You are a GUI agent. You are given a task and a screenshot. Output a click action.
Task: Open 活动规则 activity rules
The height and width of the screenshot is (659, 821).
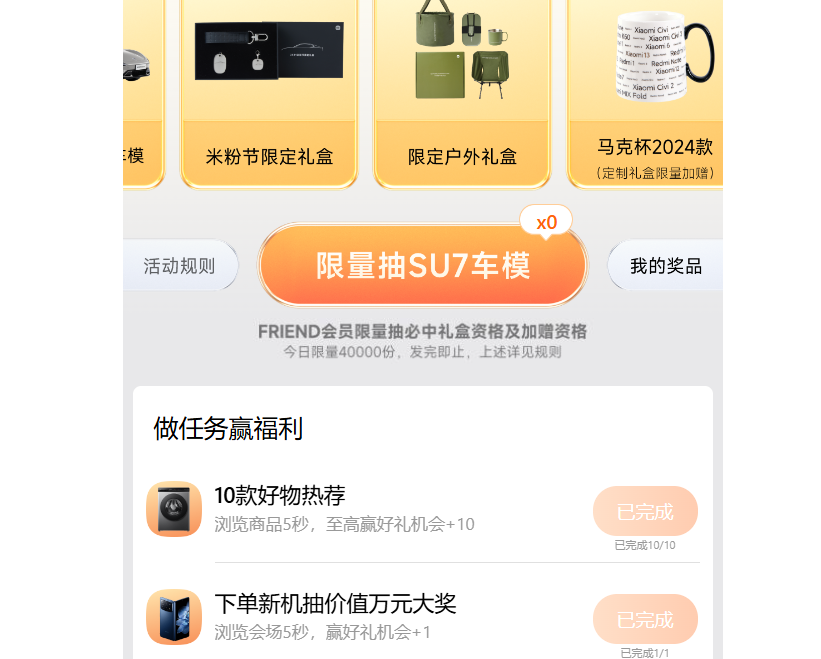180,266
